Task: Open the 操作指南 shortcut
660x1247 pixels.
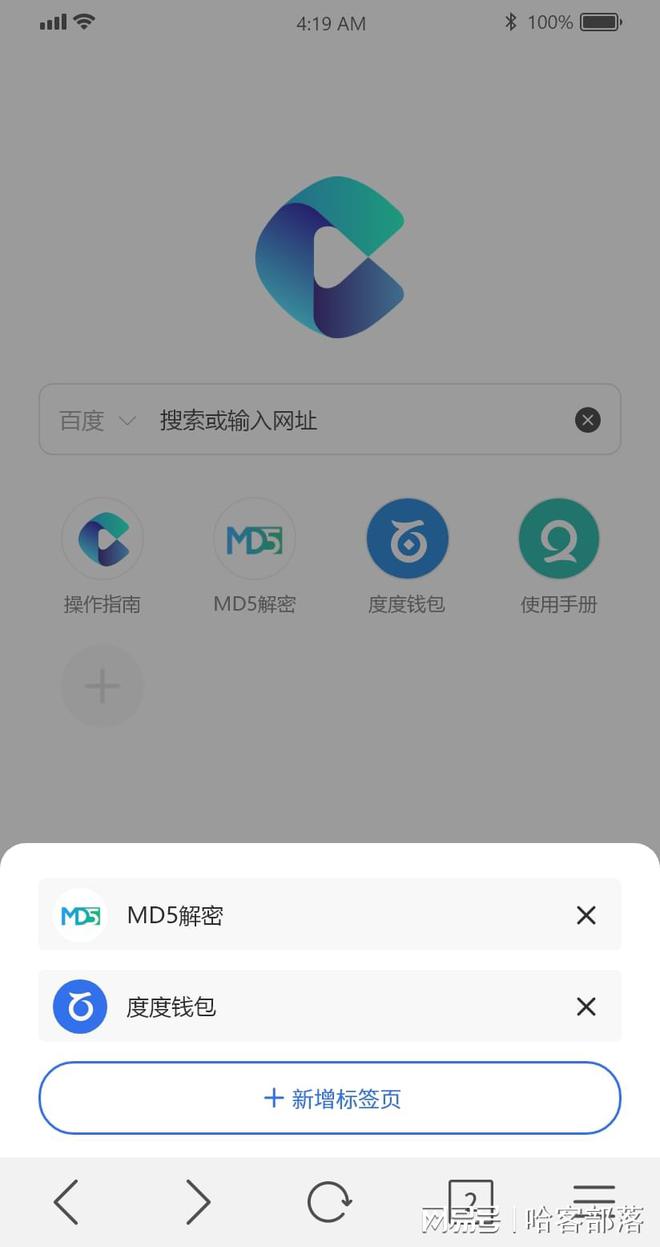Action: (102, 540)
